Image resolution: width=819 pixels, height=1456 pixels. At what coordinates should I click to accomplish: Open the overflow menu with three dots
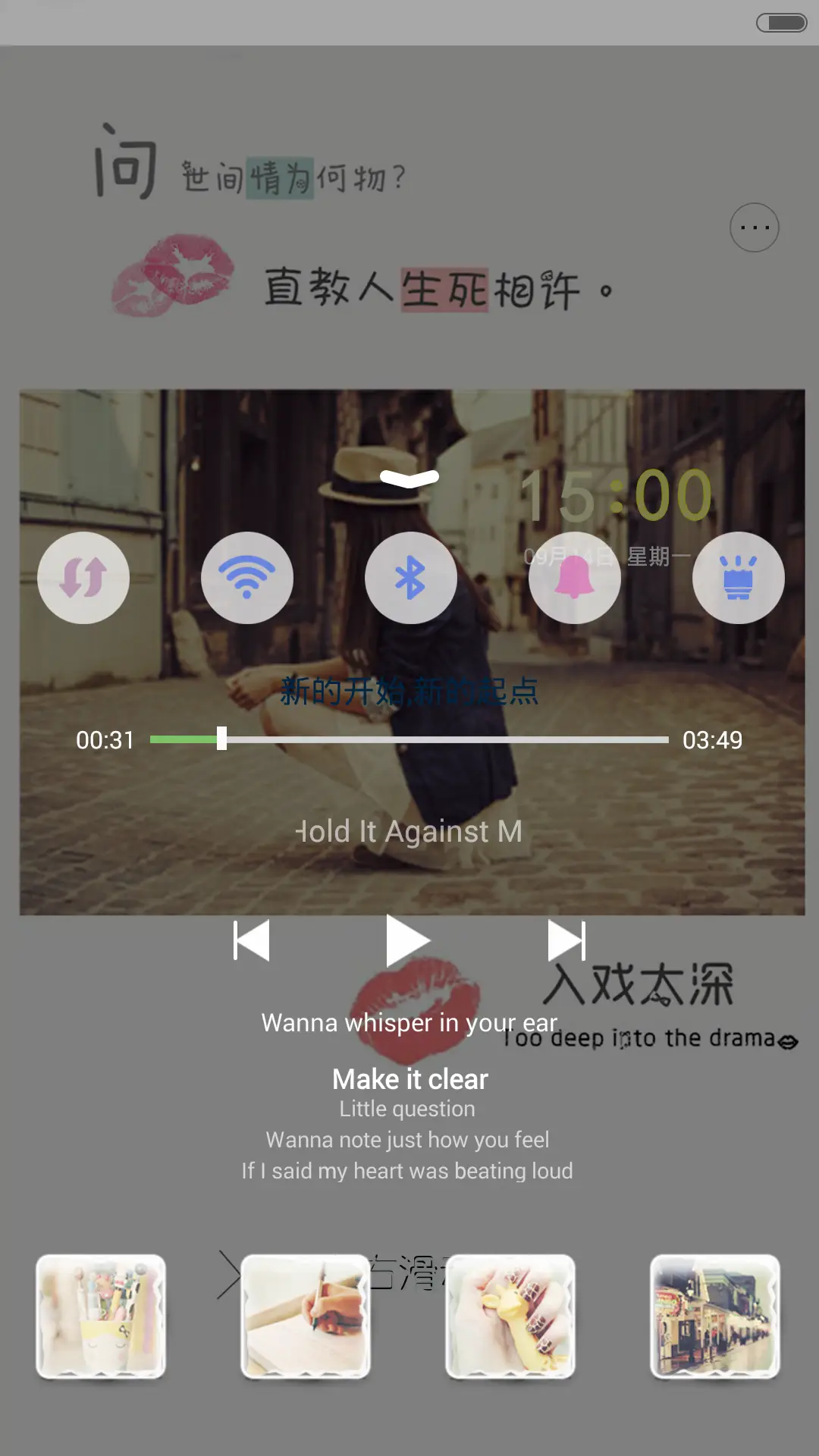[x=754, y=227]
